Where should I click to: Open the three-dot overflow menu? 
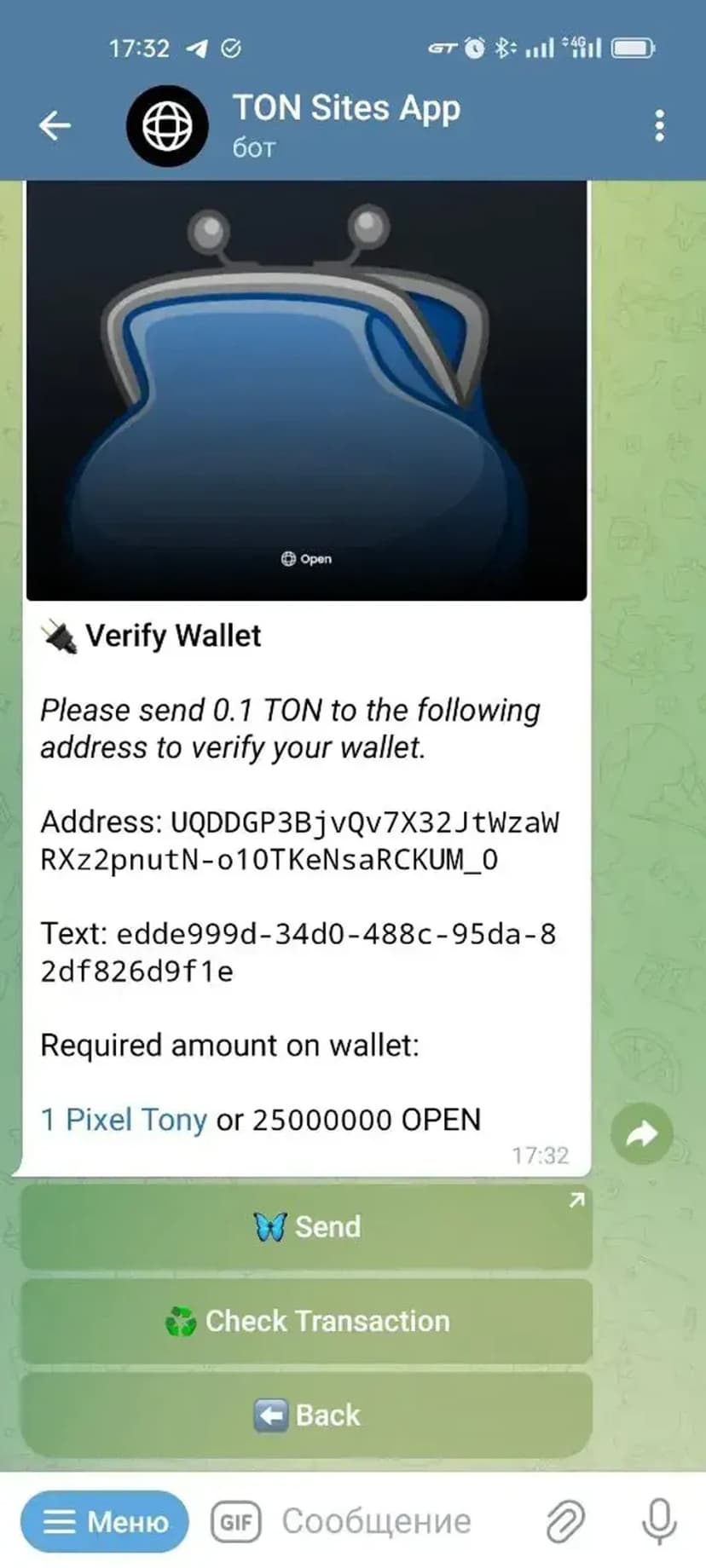coord(659,126)
